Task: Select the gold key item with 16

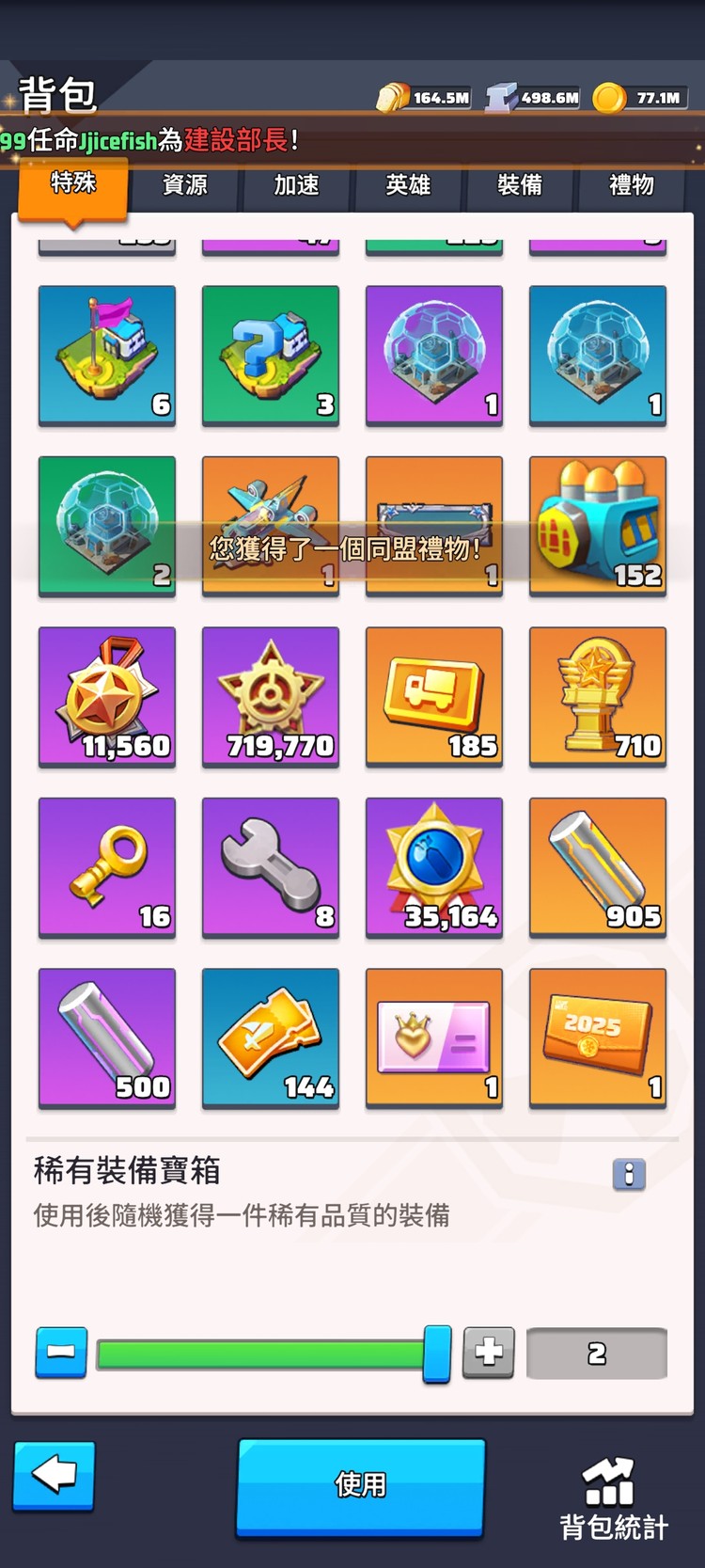Action: [x=107, y=866]
